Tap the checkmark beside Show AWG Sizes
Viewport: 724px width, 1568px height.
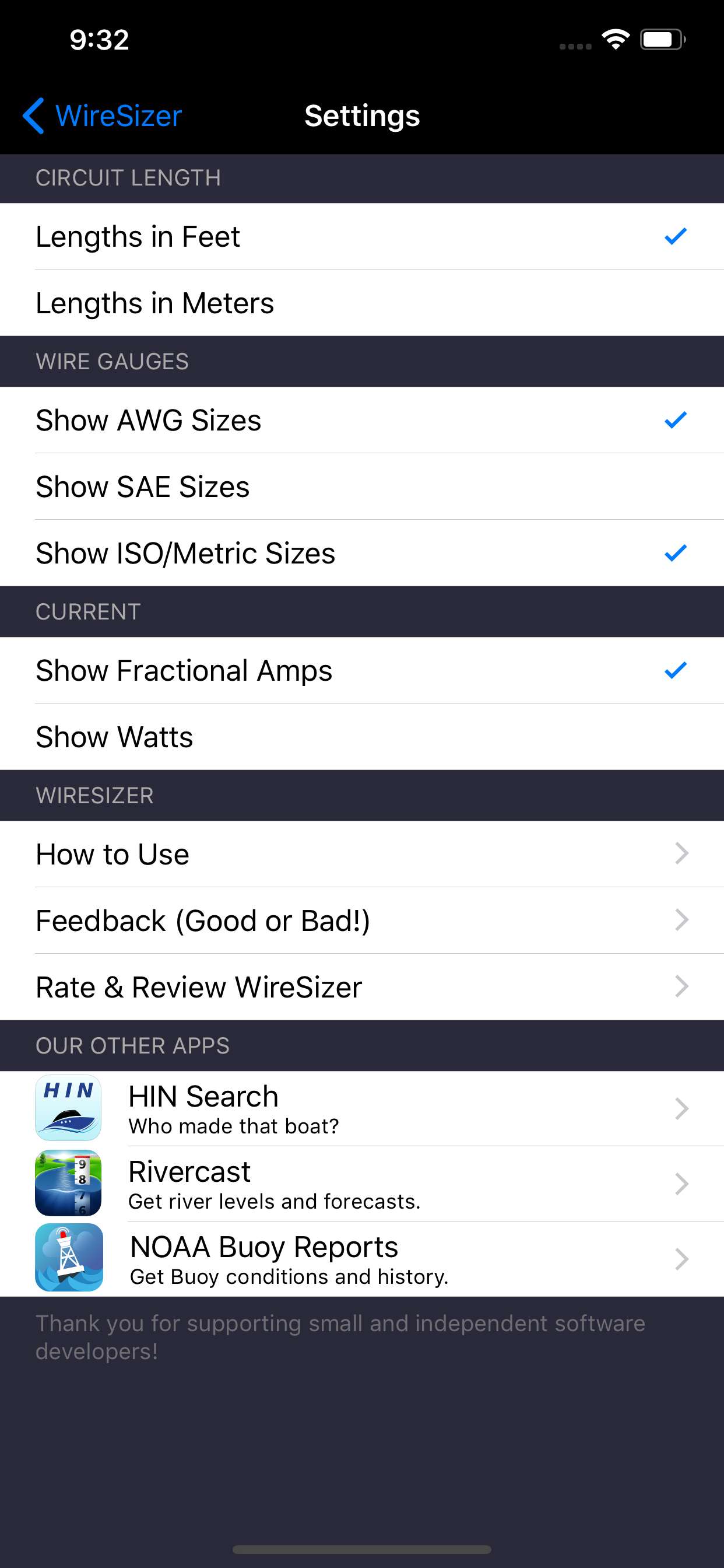674,419
